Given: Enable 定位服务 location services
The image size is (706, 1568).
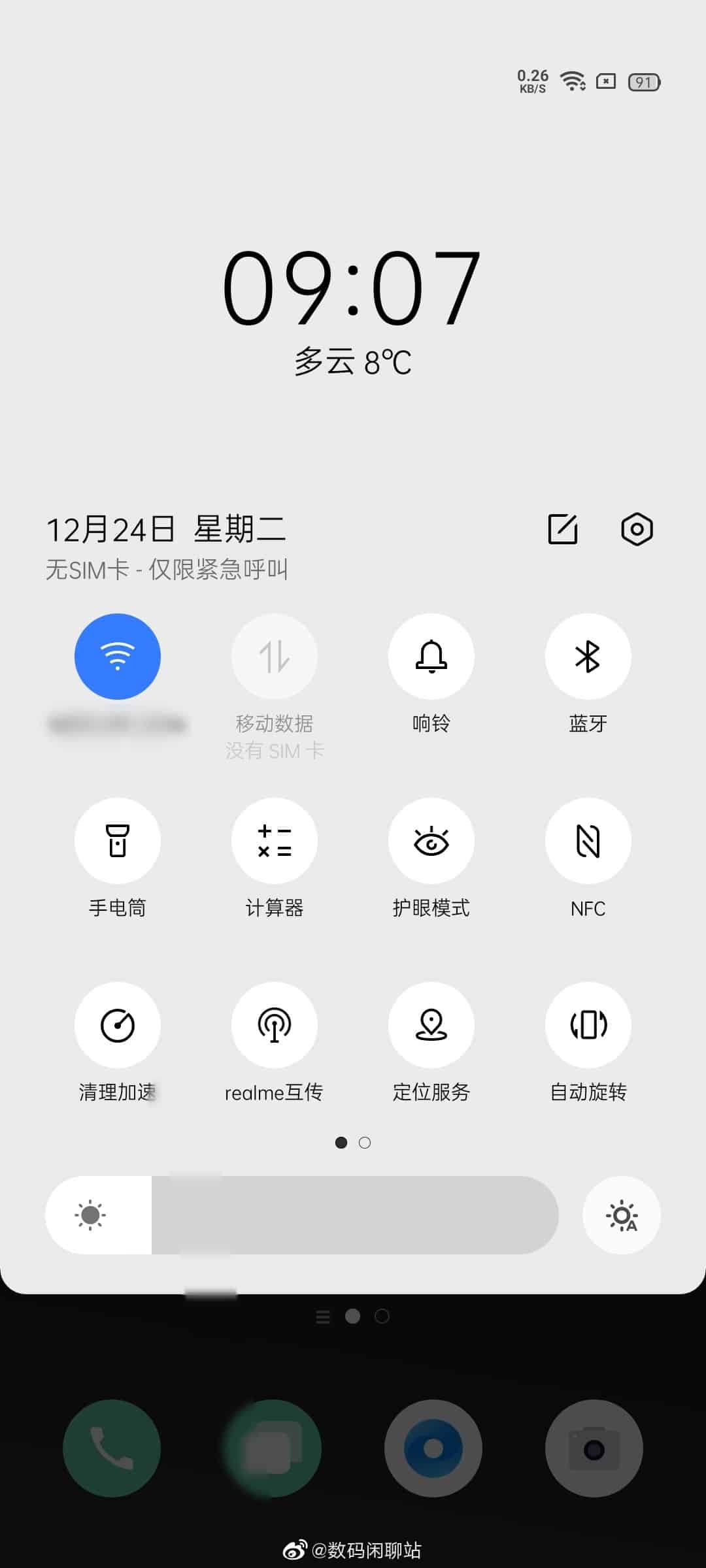Looking at the screenshot, I should tap(431, 1024).
